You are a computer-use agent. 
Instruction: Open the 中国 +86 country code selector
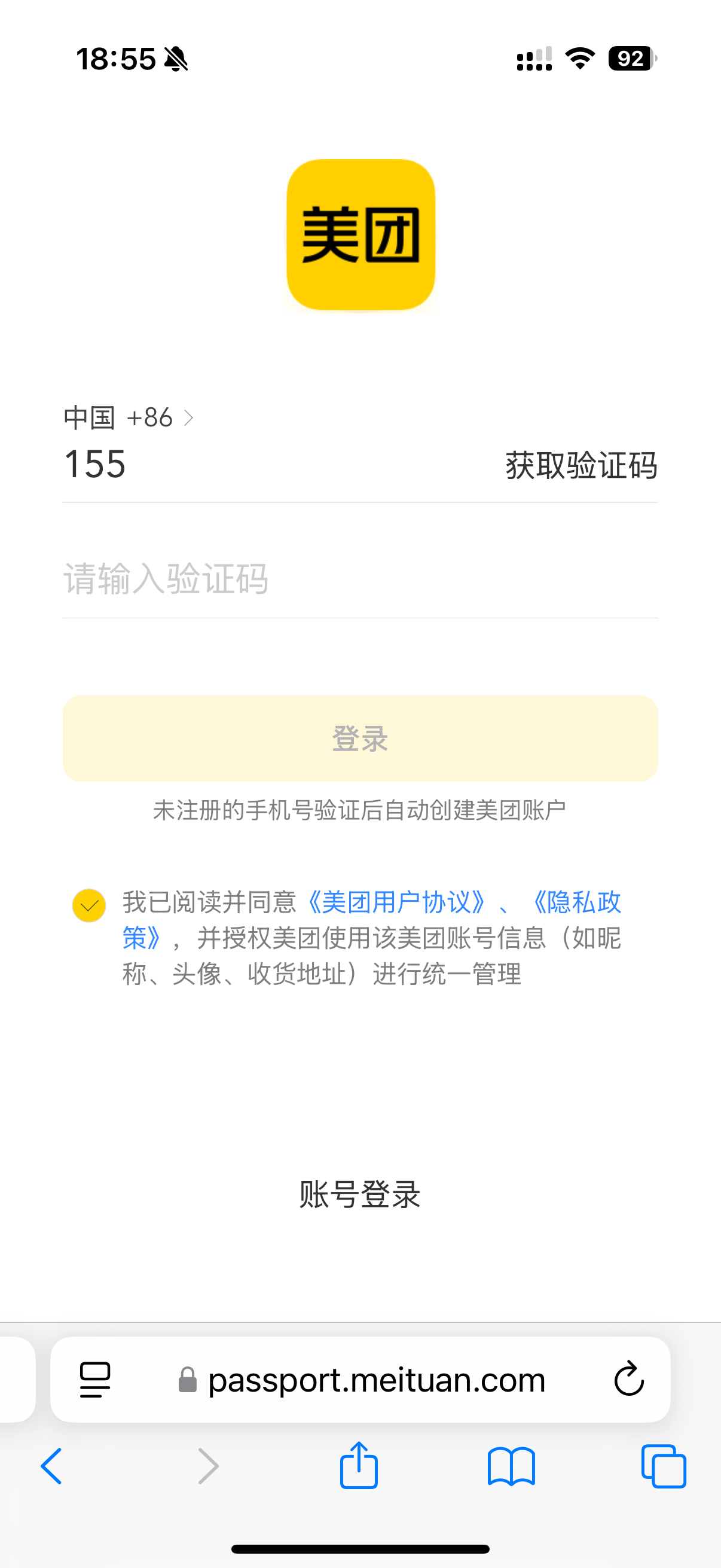129,417
